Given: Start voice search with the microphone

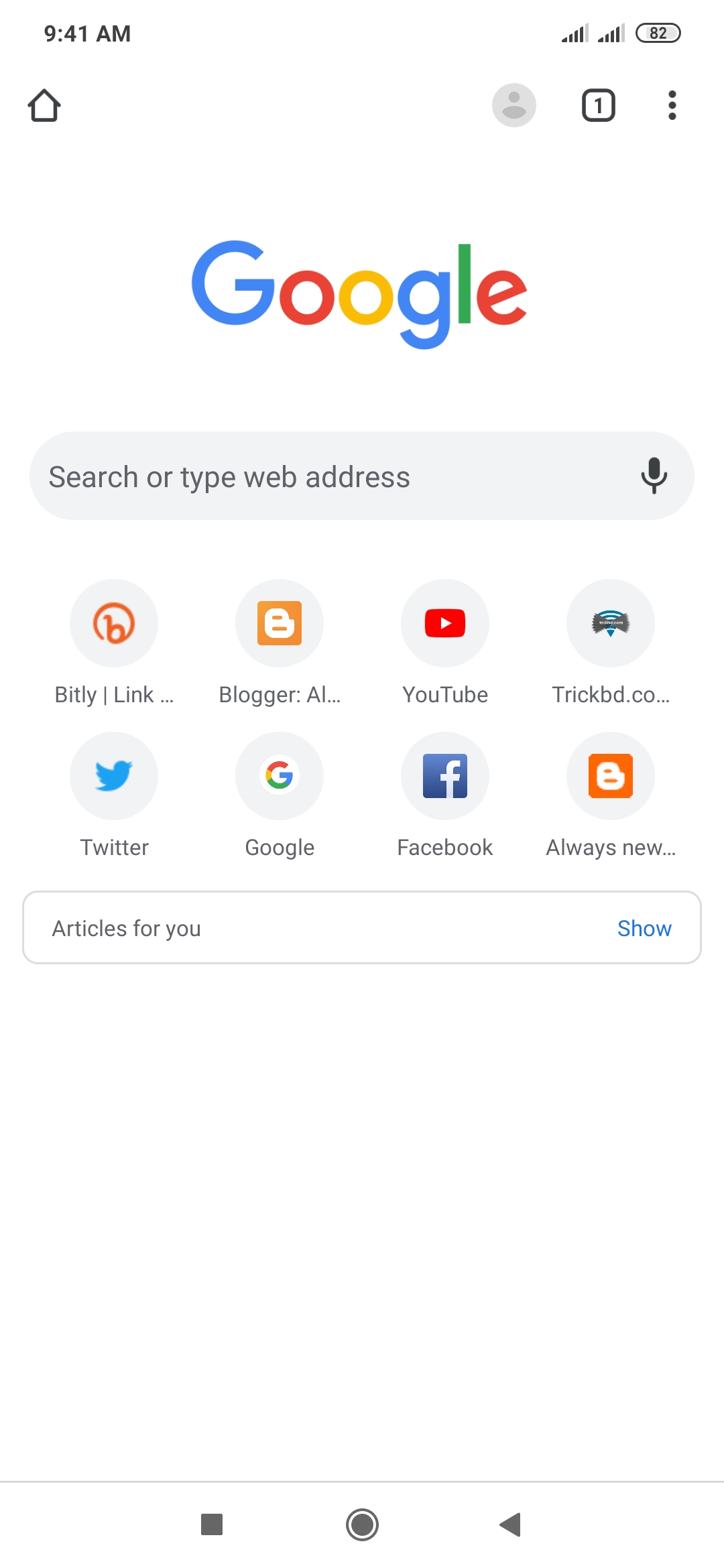Looking at the screenshot, I should [654, 476].
